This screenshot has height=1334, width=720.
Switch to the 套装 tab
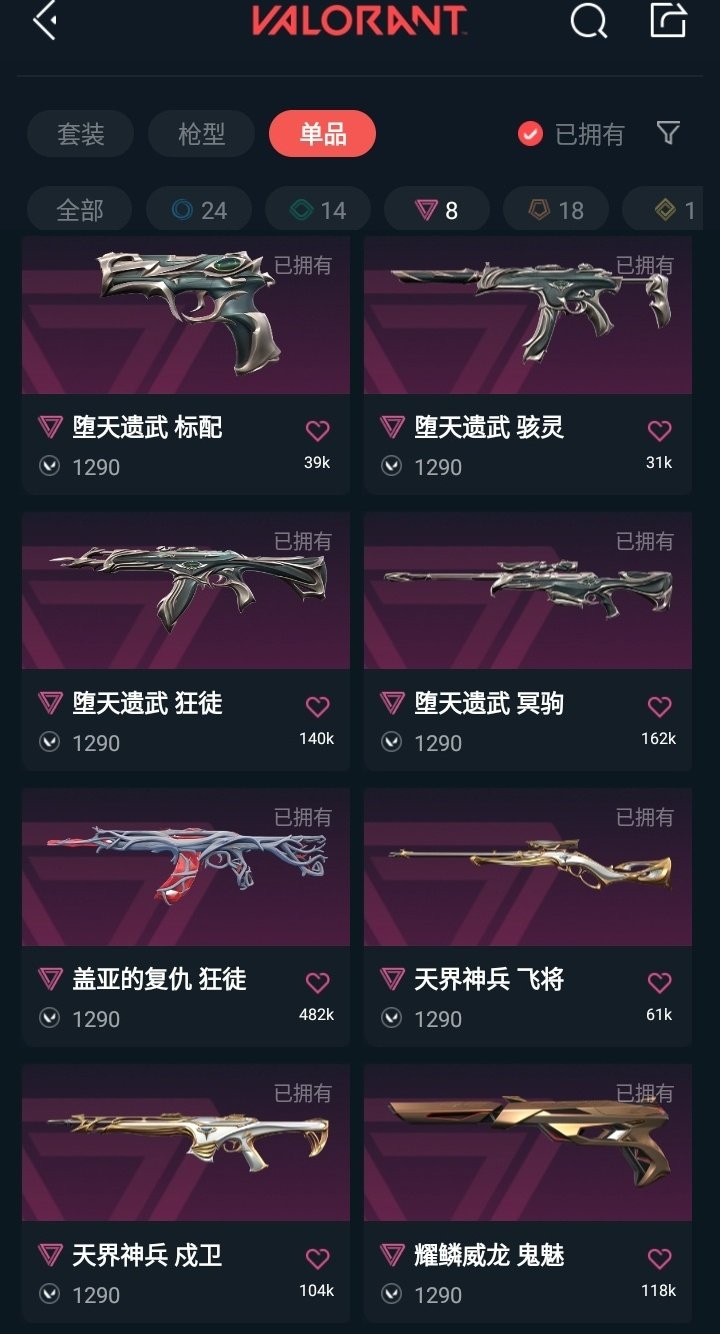point(80,134)
